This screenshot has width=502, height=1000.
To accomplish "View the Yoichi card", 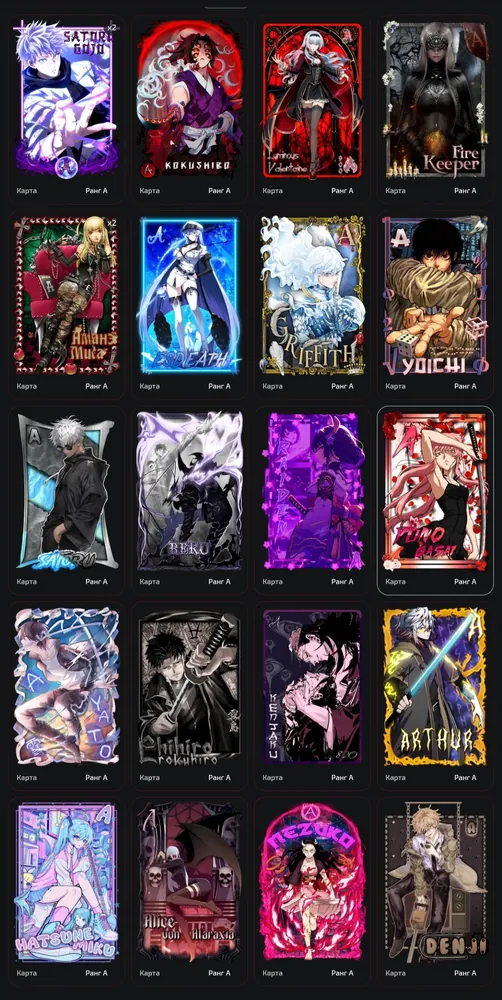I will [x=435, y=305].
